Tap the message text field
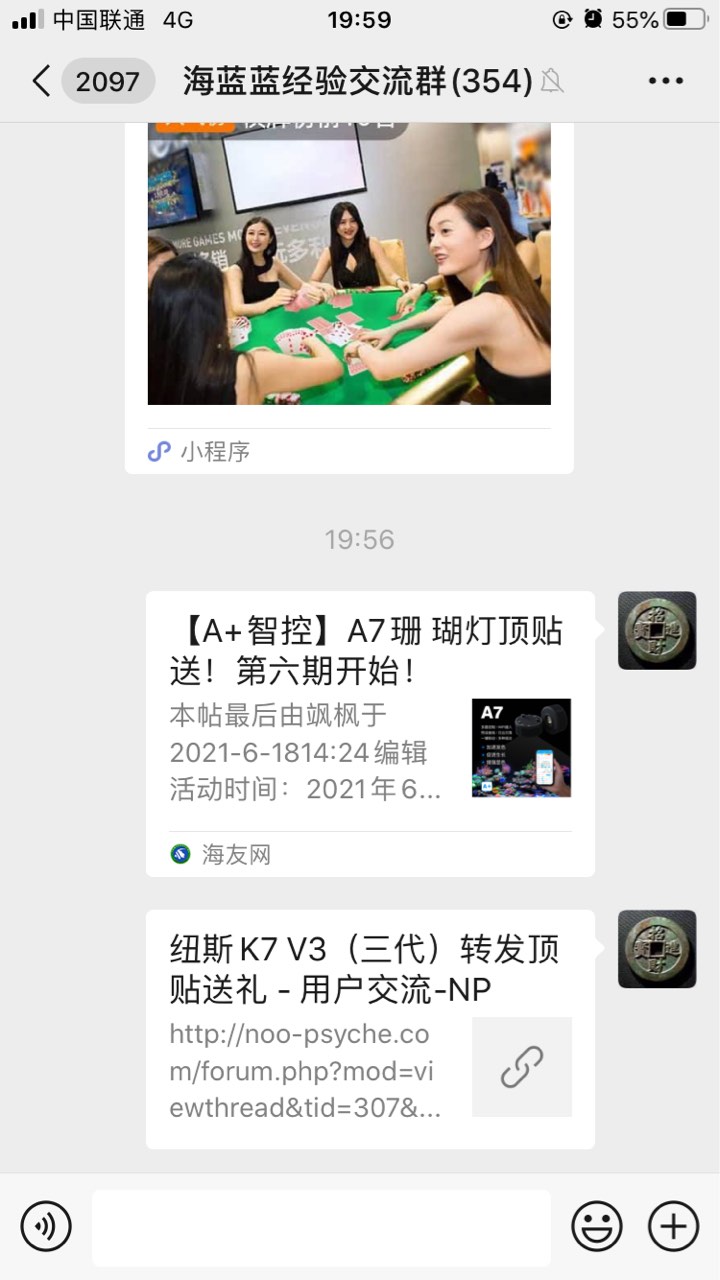The height and width of the screenshot is (1280, 720). [x=321, y=1227]
